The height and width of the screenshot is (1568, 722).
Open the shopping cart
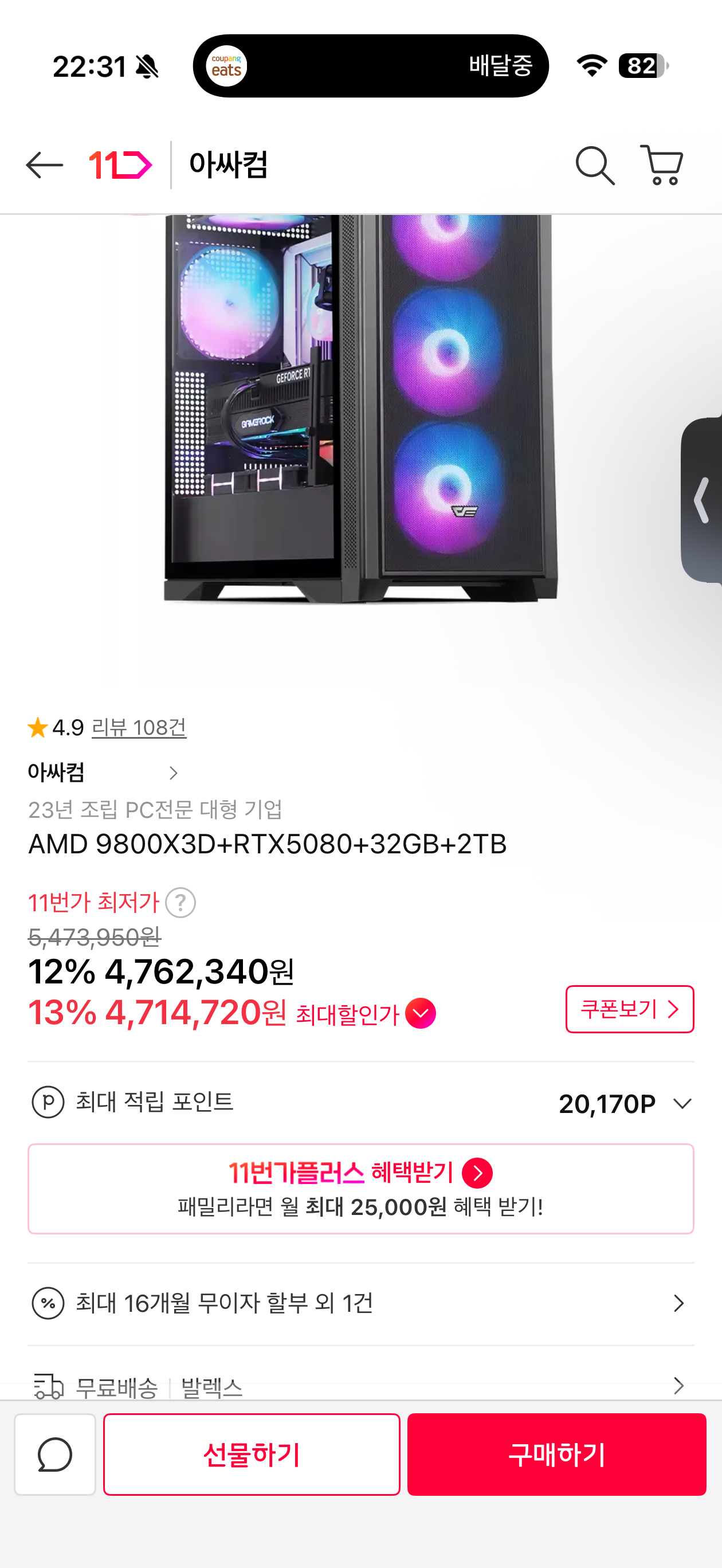[x=661, y=165]
